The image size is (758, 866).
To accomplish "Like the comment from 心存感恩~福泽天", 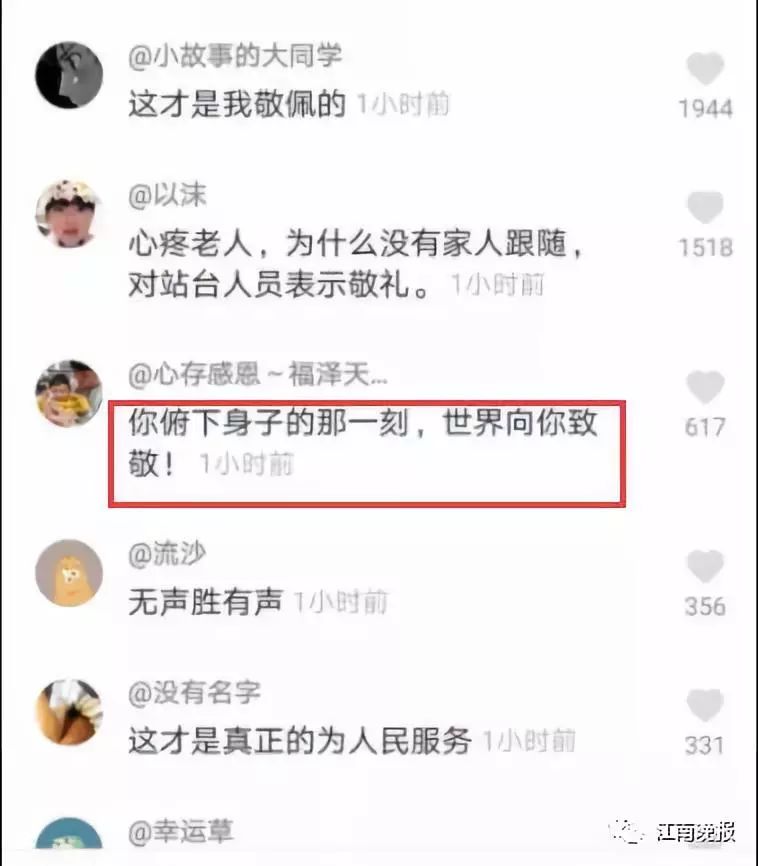I will pos(706,388).
